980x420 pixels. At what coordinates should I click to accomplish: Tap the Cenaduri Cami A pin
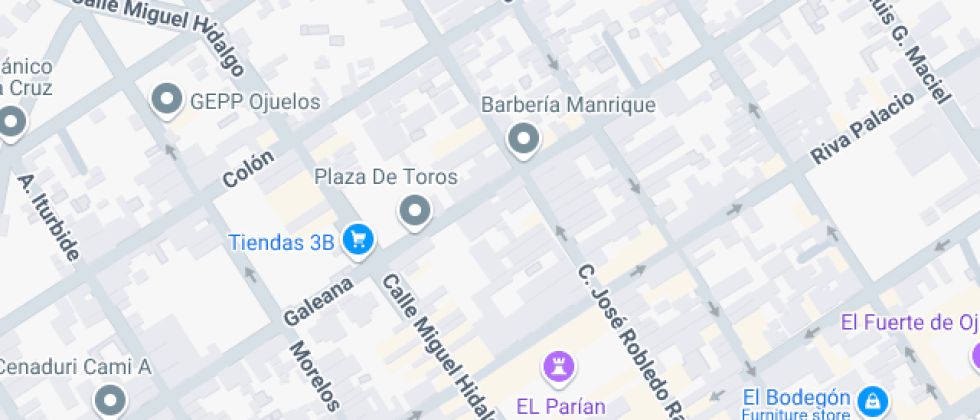[110, 399]
